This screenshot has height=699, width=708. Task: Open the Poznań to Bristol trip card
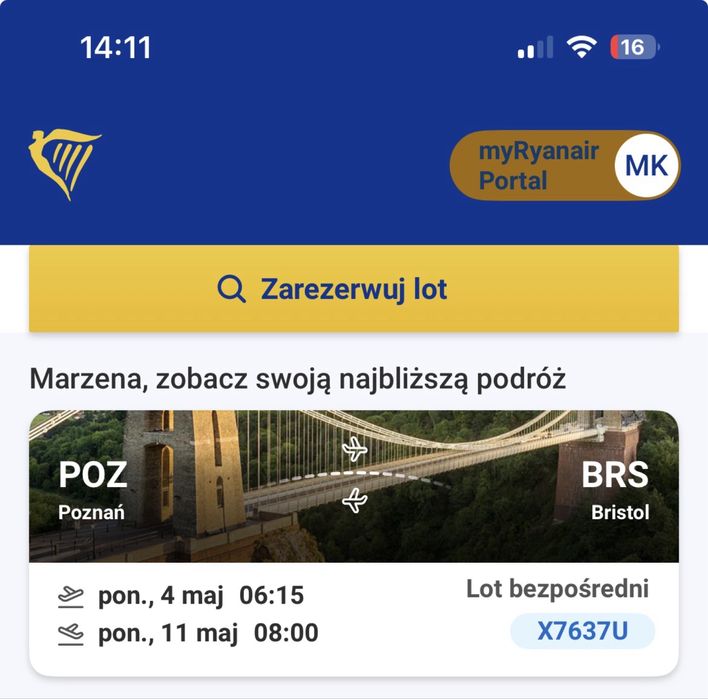[354, 543]
